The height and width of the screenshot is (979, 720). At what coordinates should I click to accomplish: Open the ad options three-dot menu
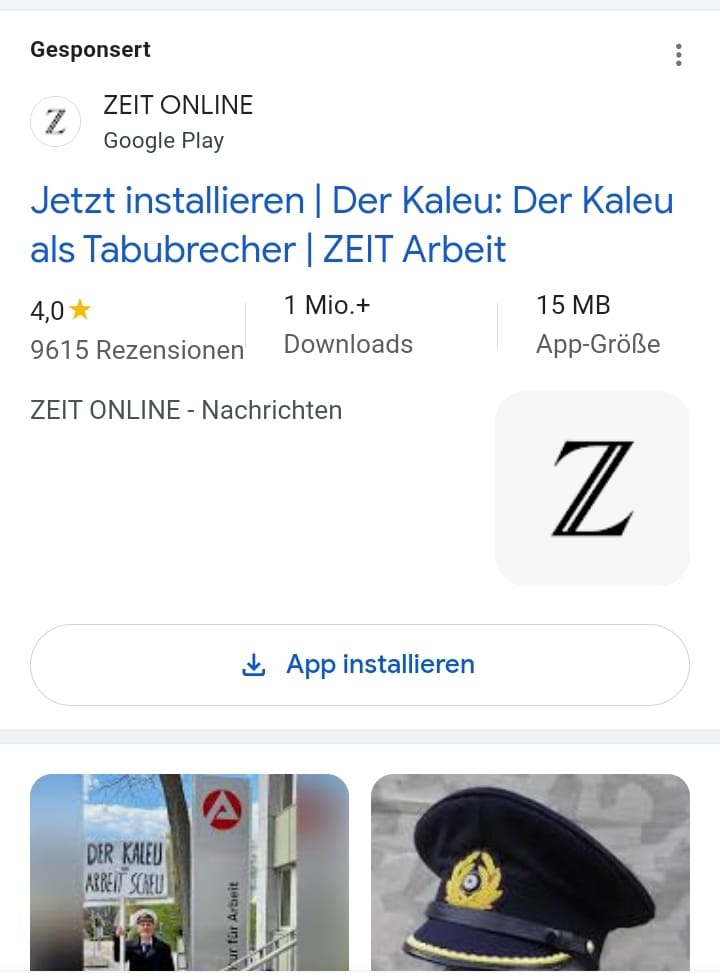679,55
